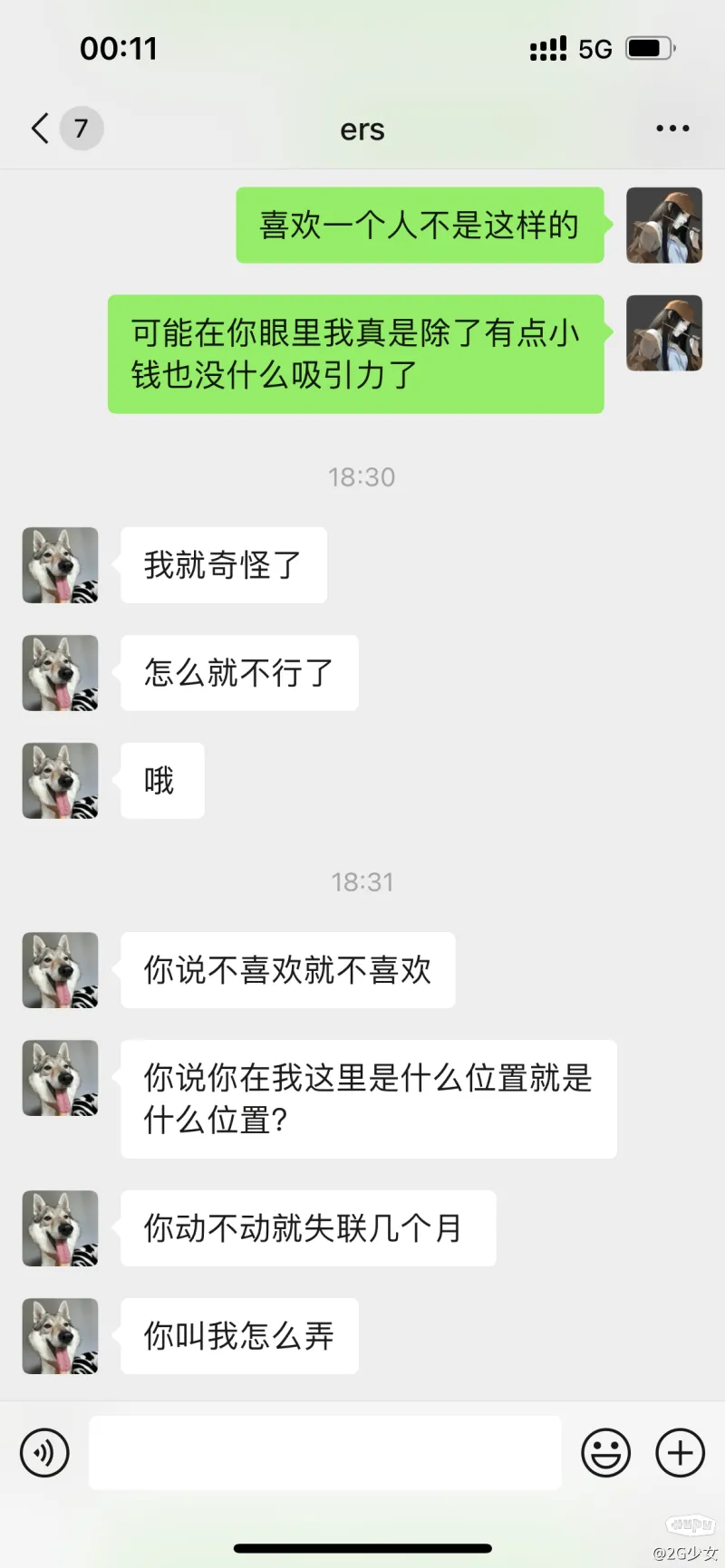
Task: Tap the message text field
Action: tap(325, 1453)
